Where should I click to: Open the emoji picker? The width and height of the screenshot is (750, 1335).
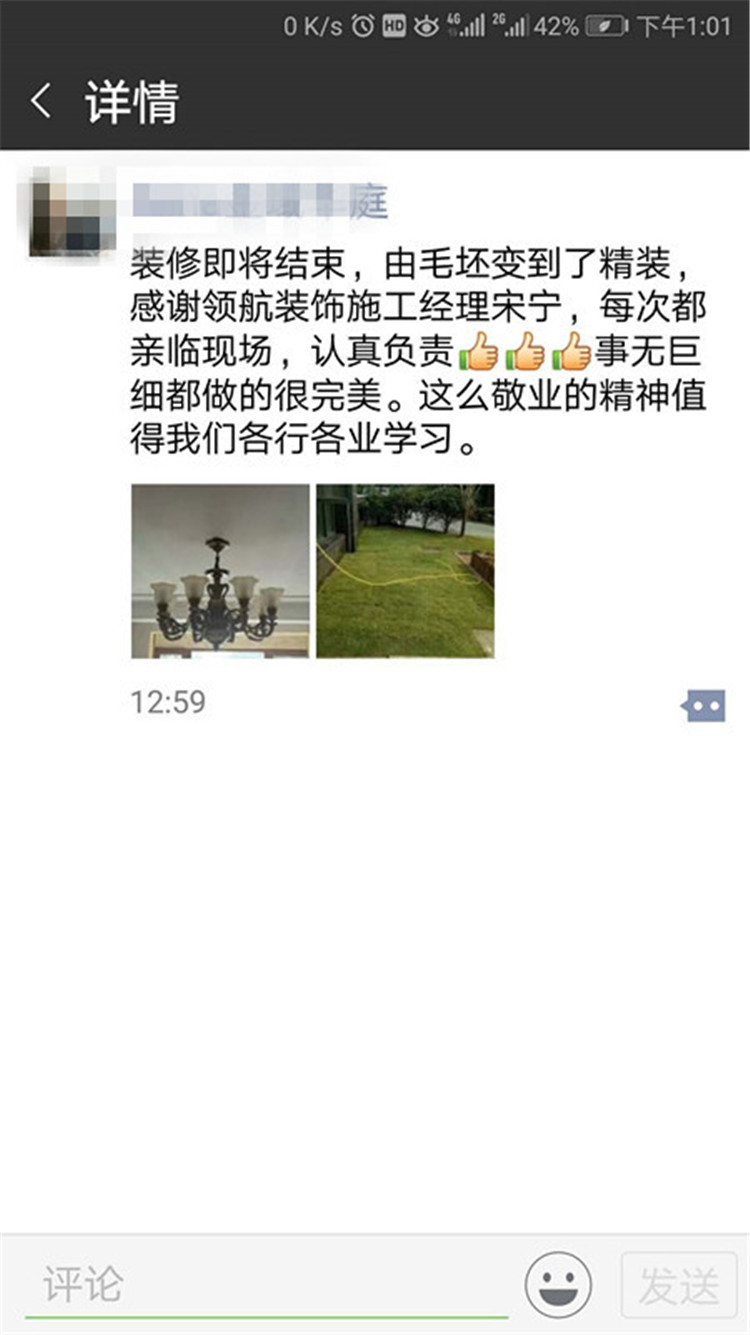point(558,1285)
